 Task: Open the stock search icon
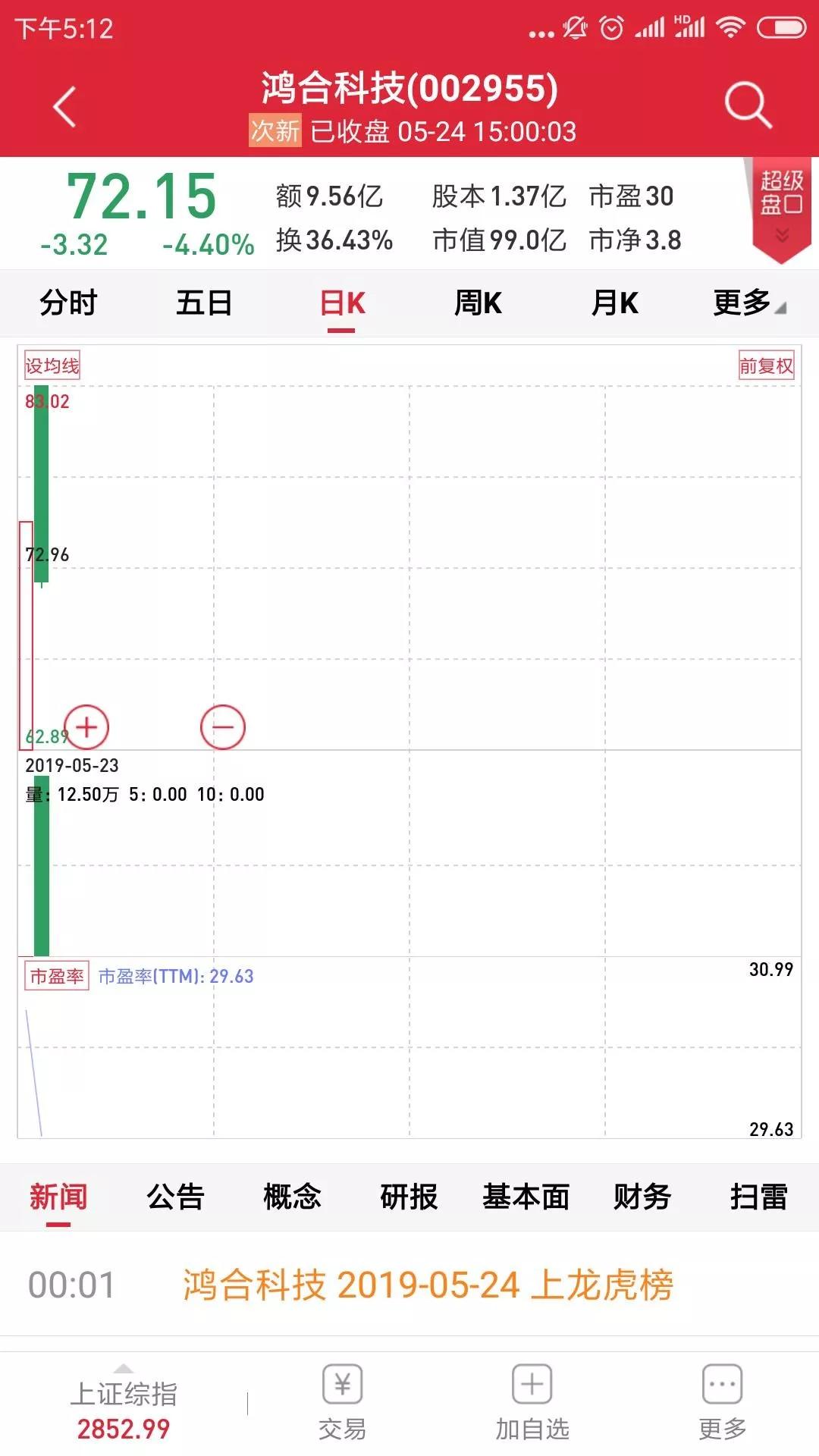(x=748, y=105)
